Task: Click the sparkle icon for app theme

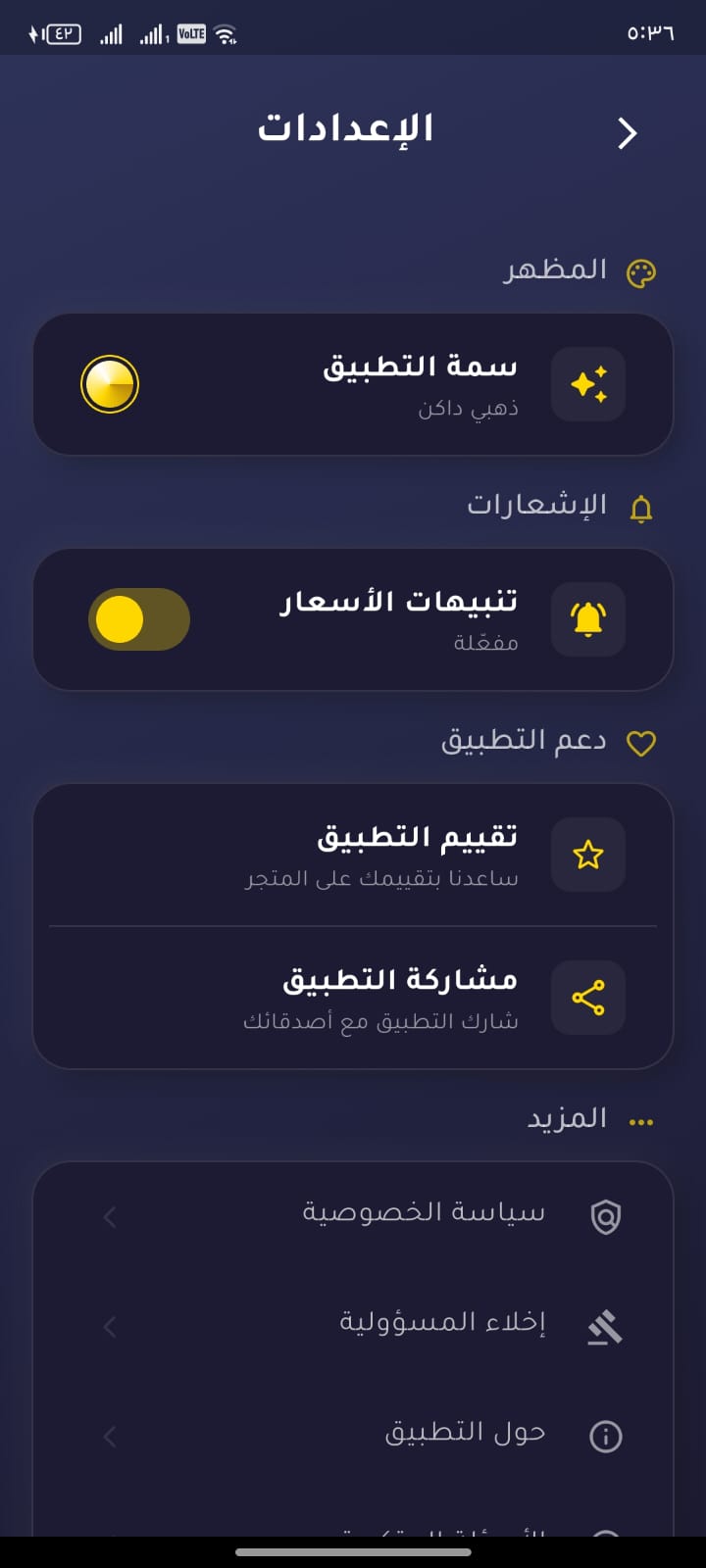Action: pyautogui.click(x=587, y=384)
